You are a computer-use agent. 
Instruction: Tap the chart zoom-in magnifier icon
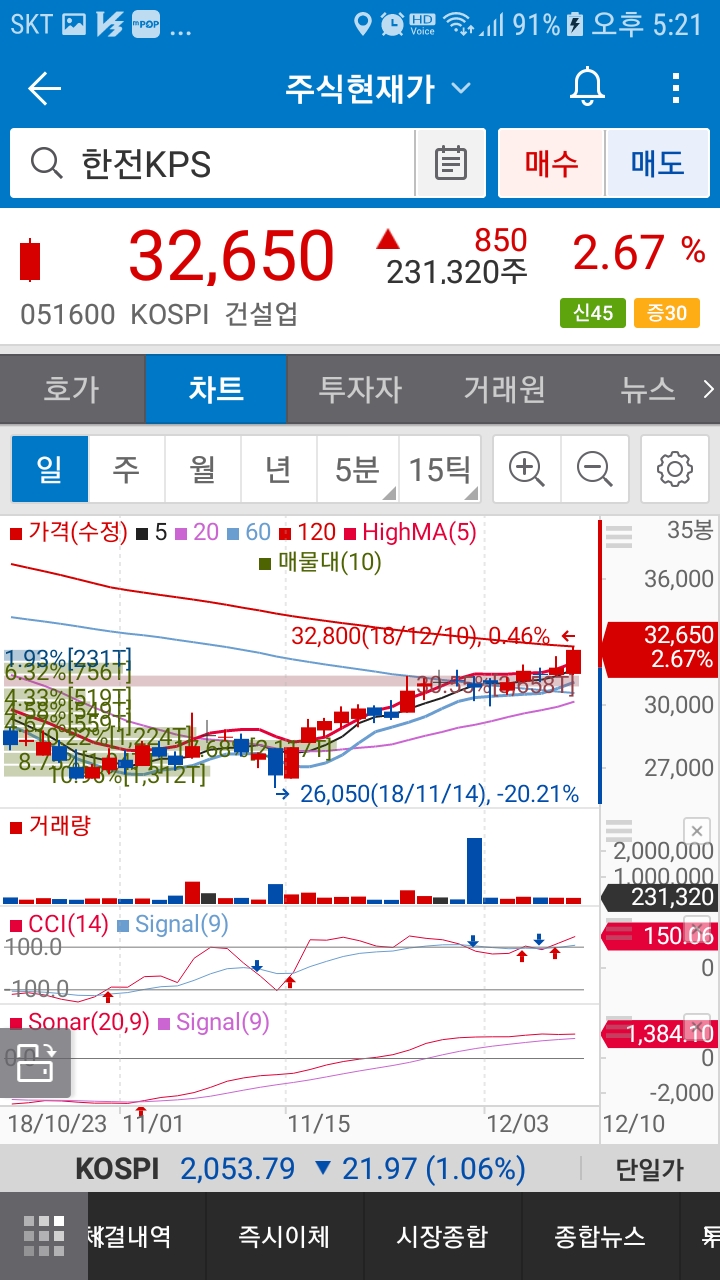pos(524,468)
